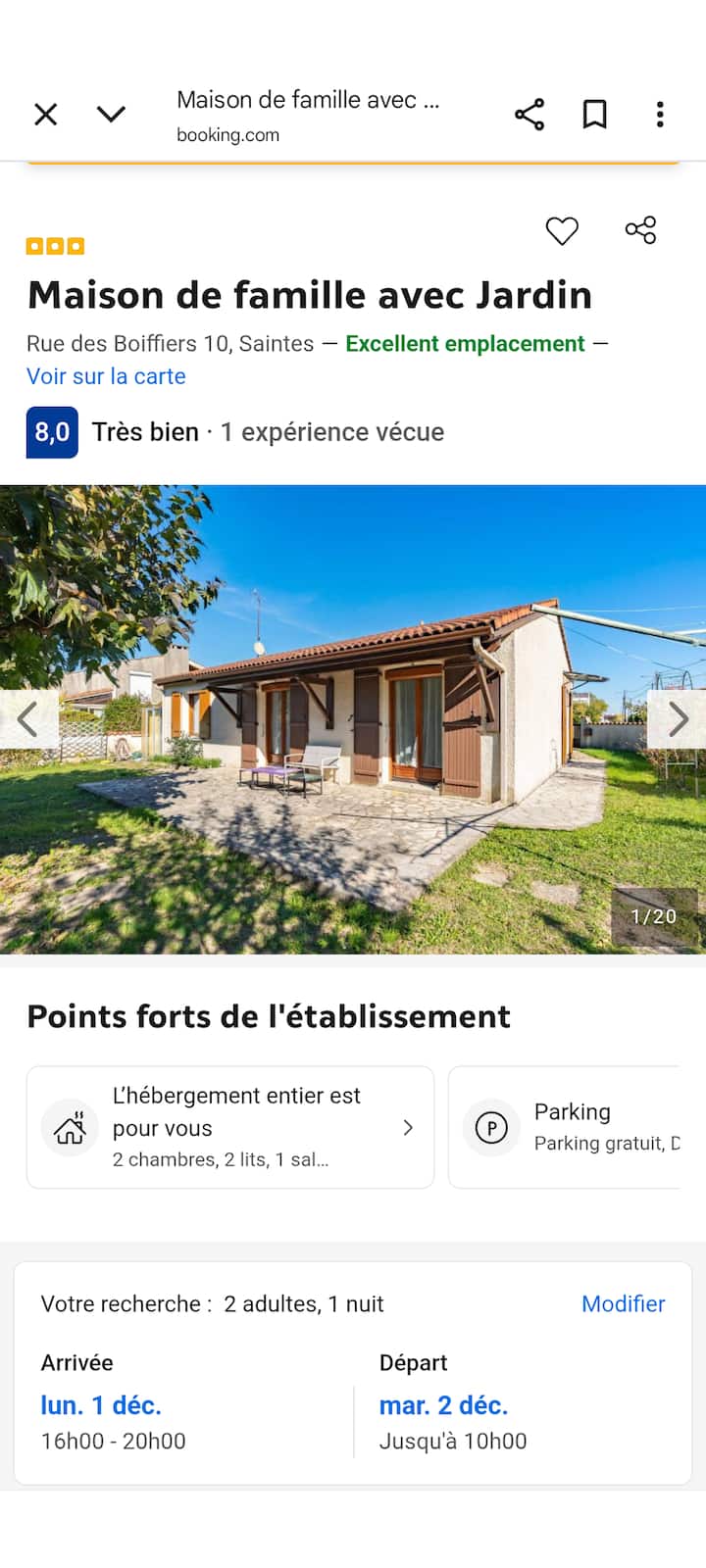Select the check-in date lun. 1 déc.
Image resolution: width=706 pixels, height=1568 pixels.
pyautogui.click(x=101, y=1404)
